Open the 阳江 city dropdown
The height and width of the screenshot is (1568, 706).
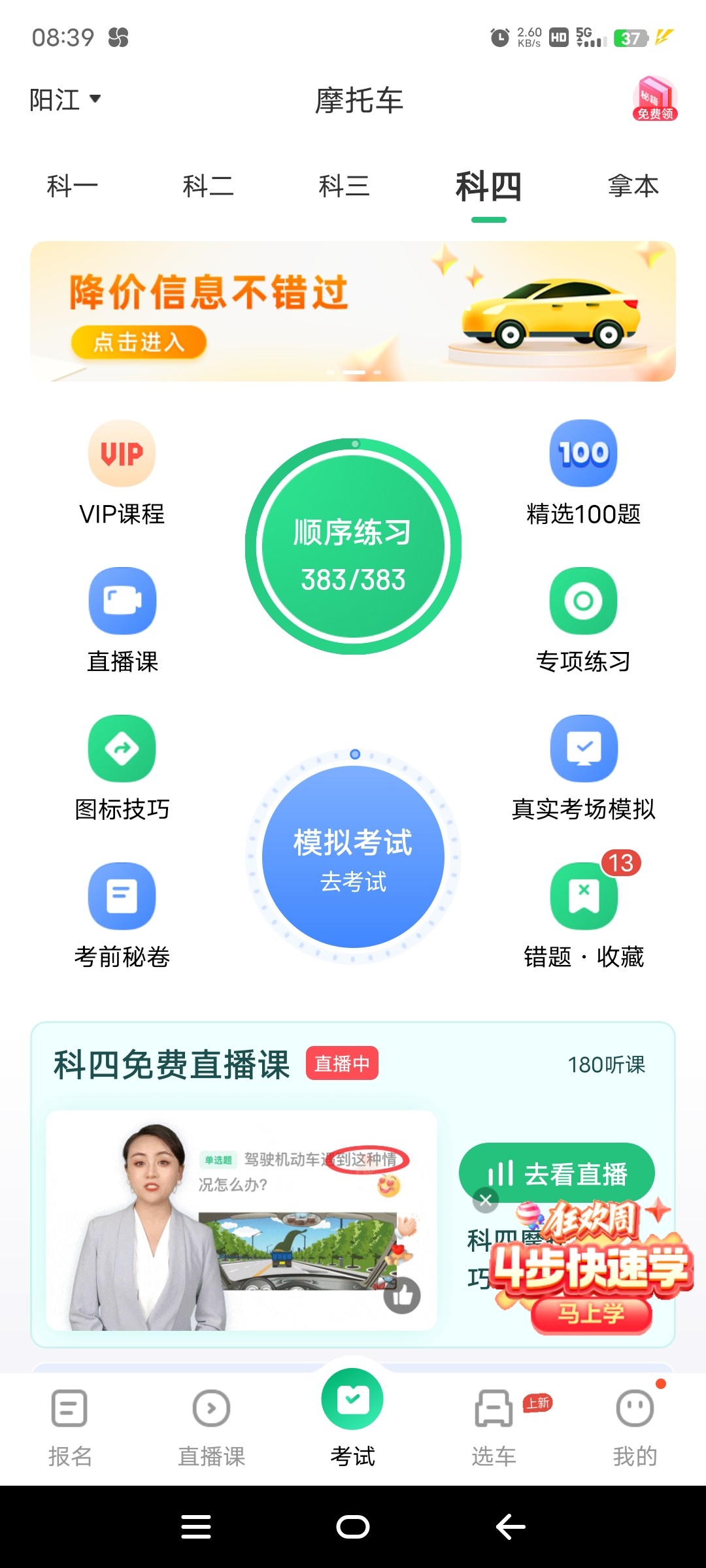(x=65, y=100)
